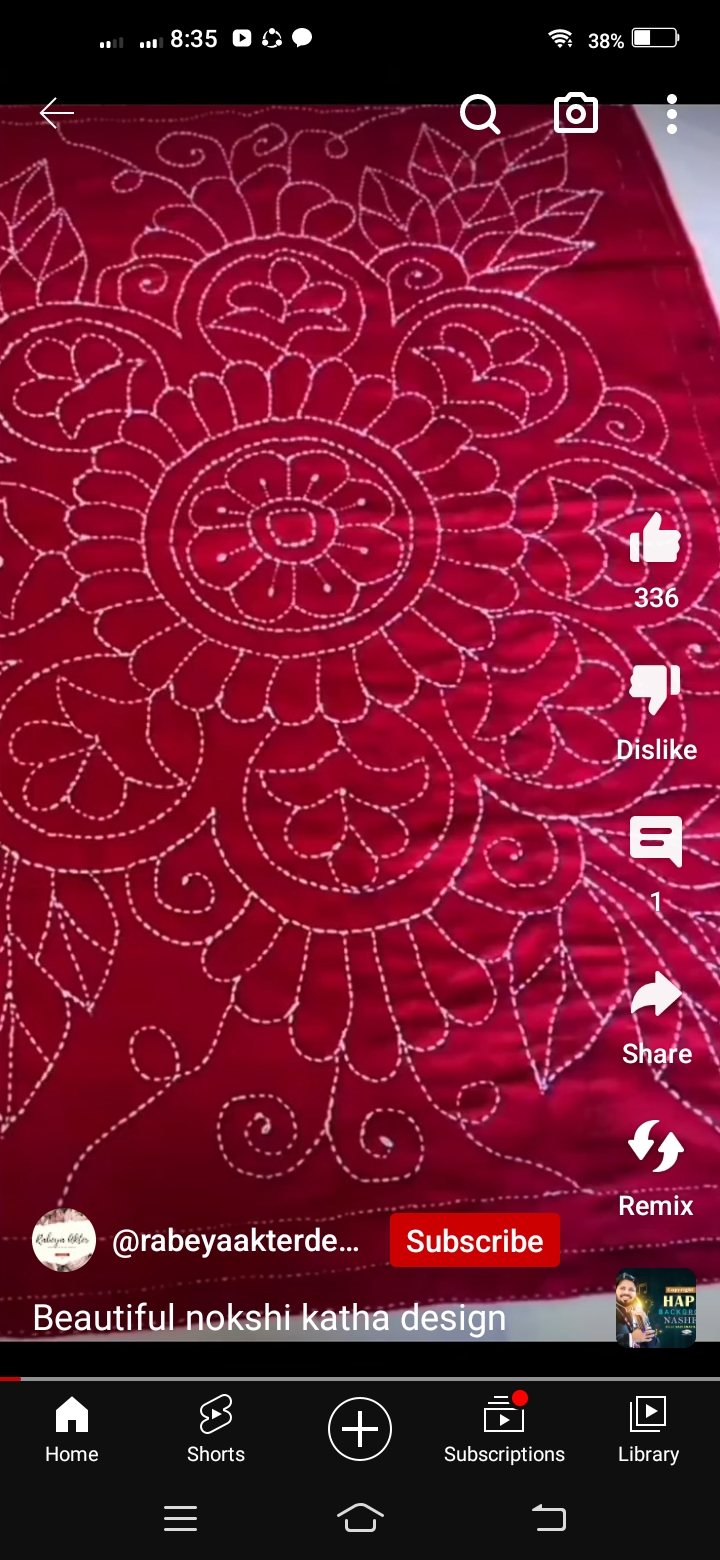Open the Library tab
Screen dimensions: 720x1560
tap(648, 1430)
